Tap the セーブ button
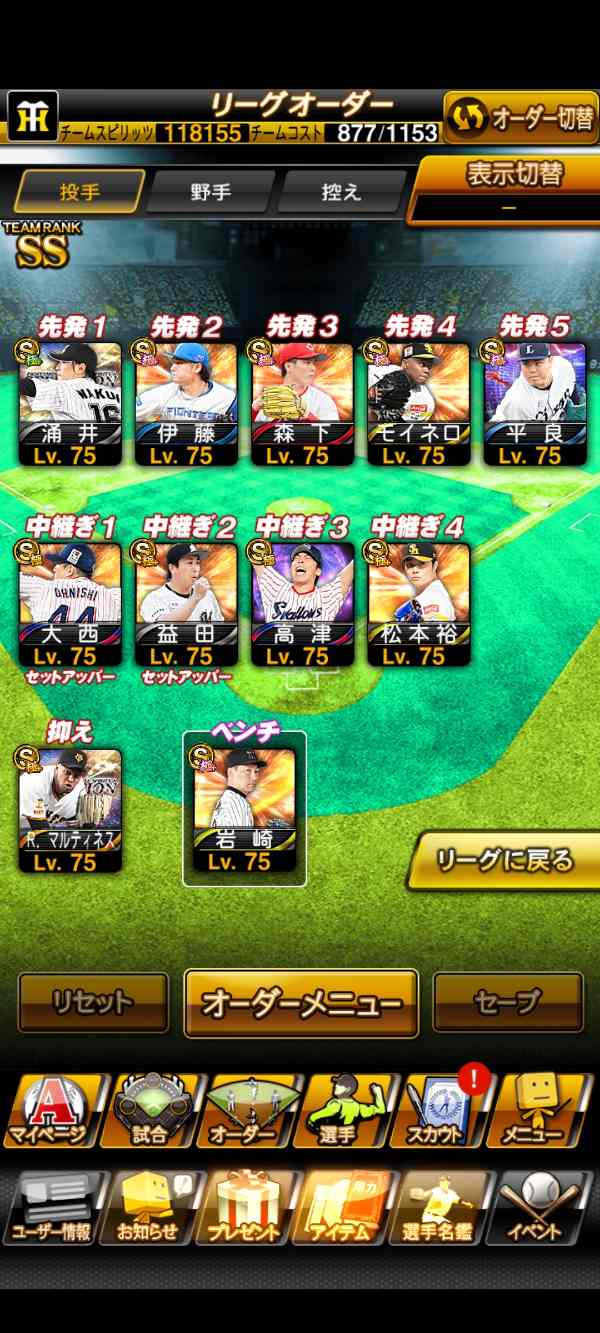Image resolution: width=600 pixels, height=1333 pixels. (x=508, y=1002)
